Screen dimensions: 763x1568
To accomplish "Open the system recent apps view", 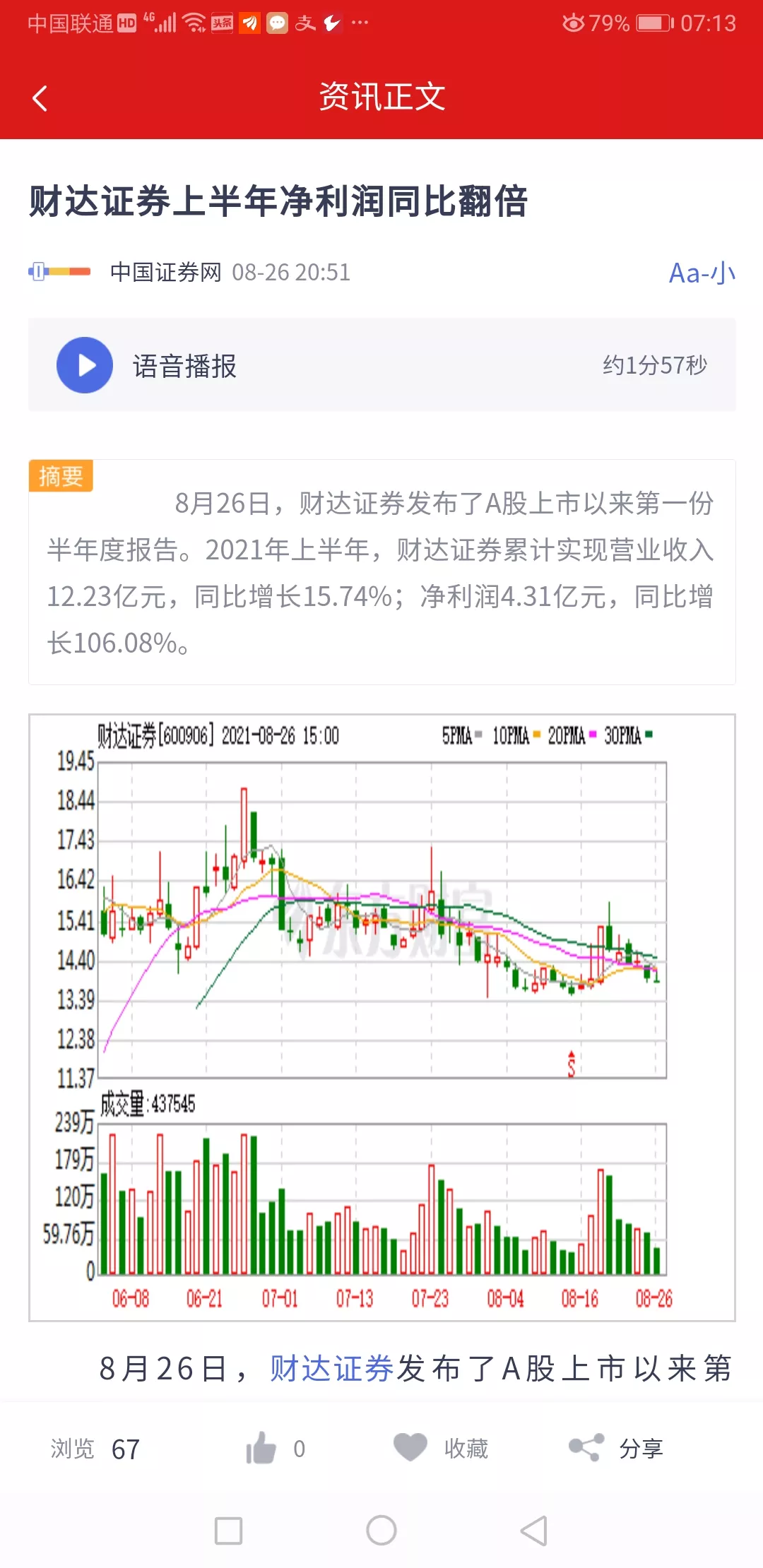I will coord(228,1531).
